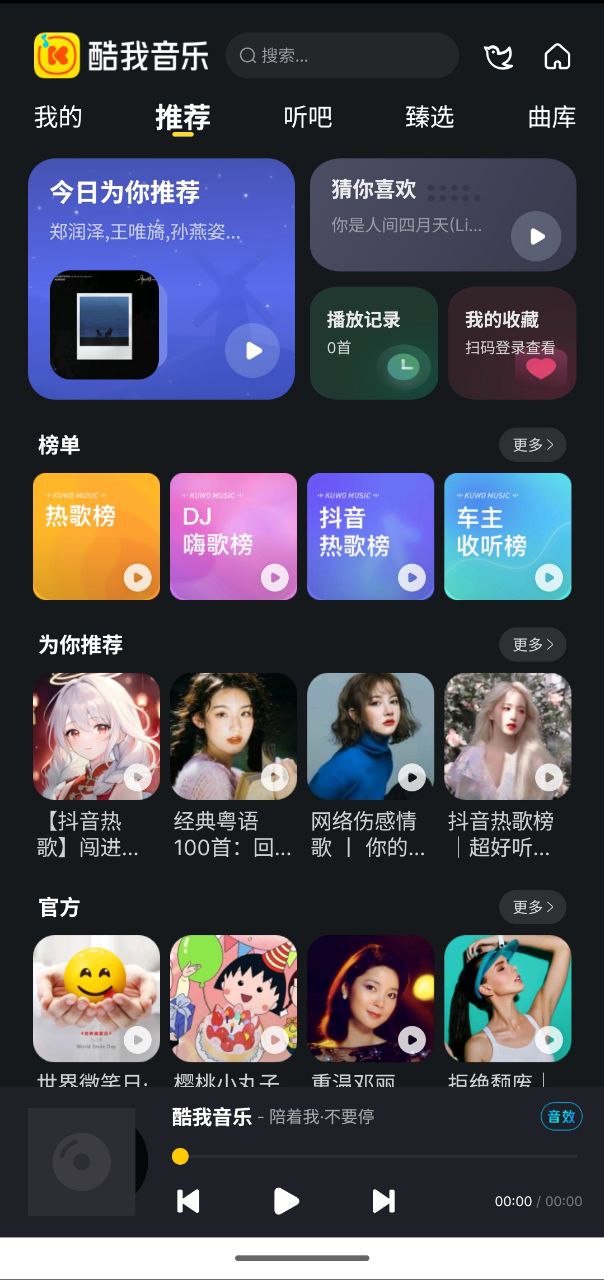Play the 今日为你推荐 daily mix

point(252,351)
